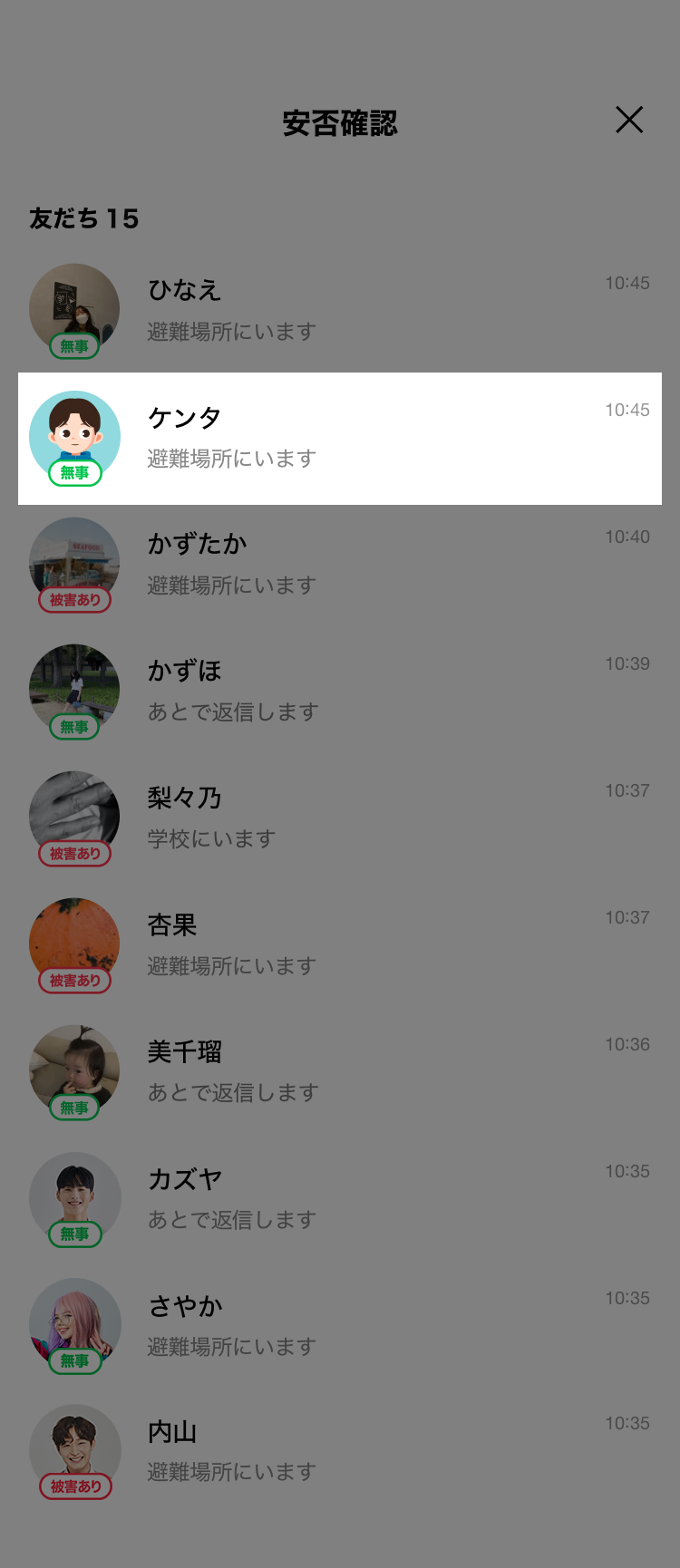Select 美千瑠 from the list
This screenshot has height=1568, width=680.
(340, 1071)
